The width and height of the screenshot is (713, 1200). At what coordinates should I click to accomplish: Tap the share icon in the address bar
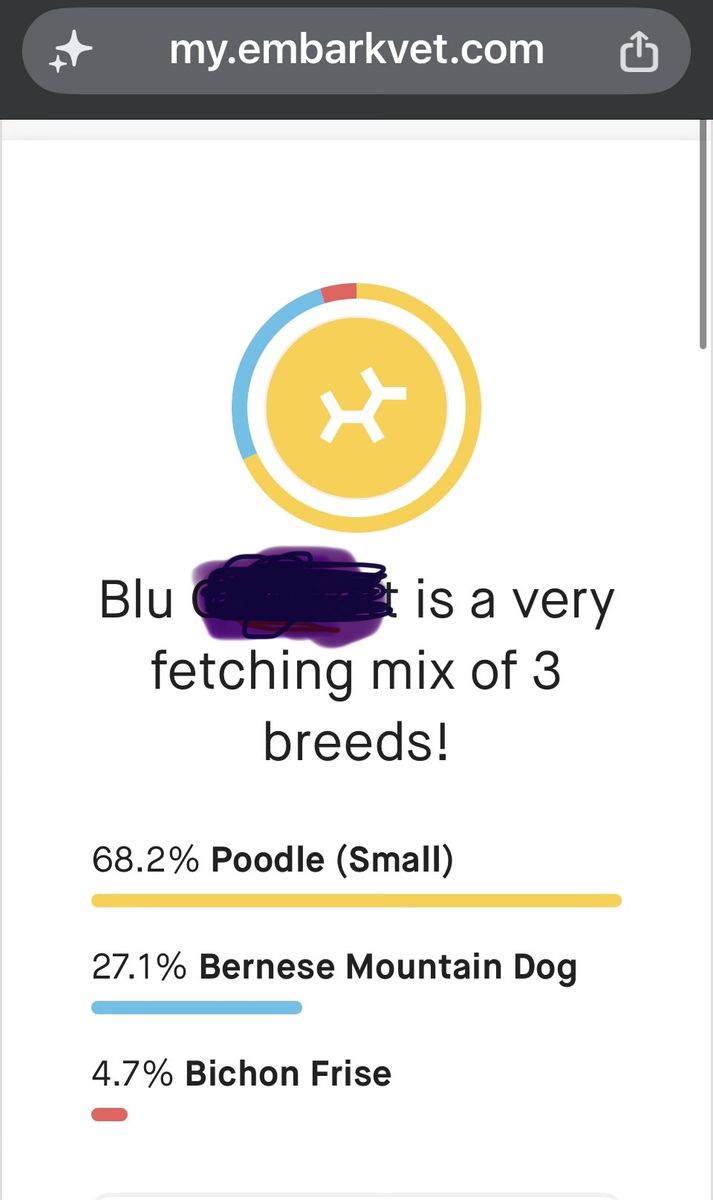pos(639,51)
